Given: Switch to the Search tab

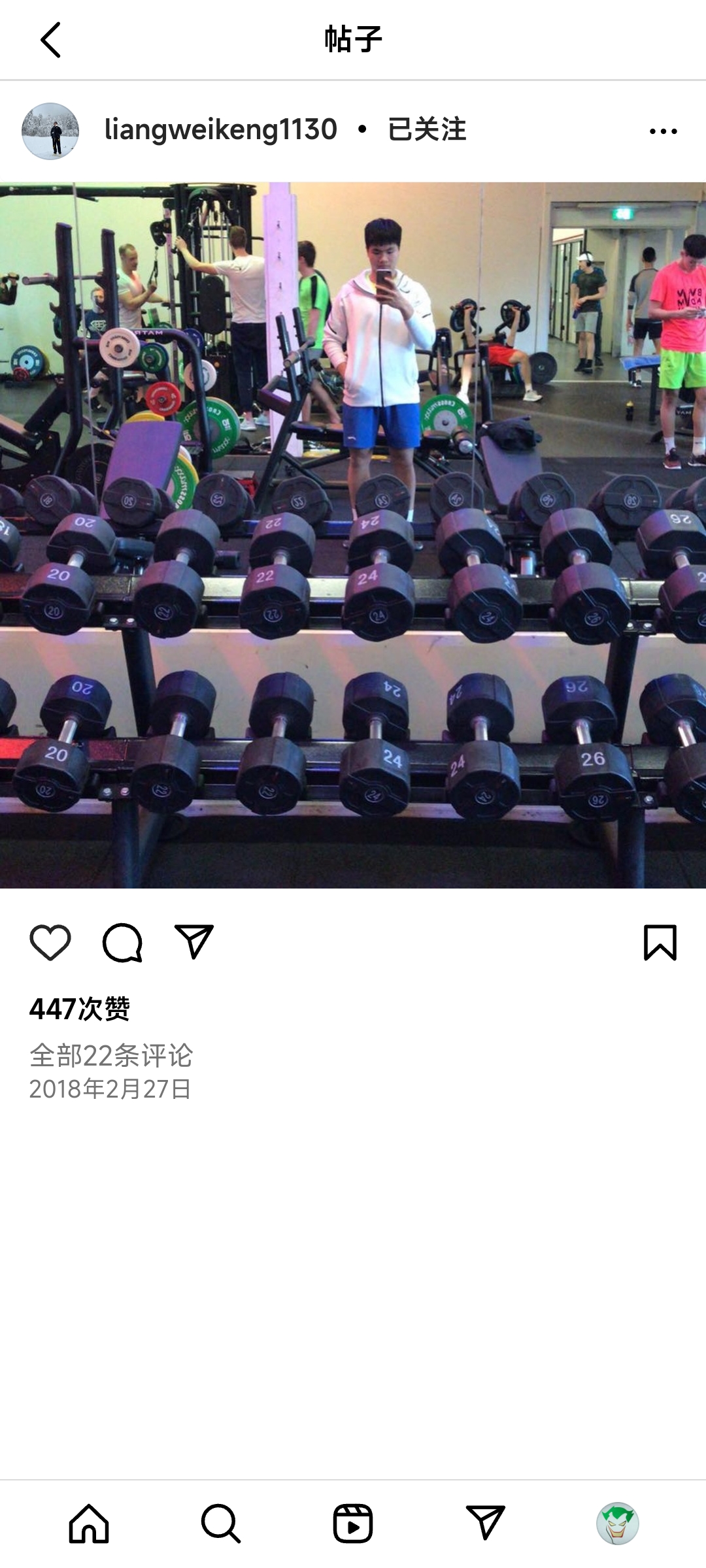Looking at the screenshot, I should [221, 1524].
